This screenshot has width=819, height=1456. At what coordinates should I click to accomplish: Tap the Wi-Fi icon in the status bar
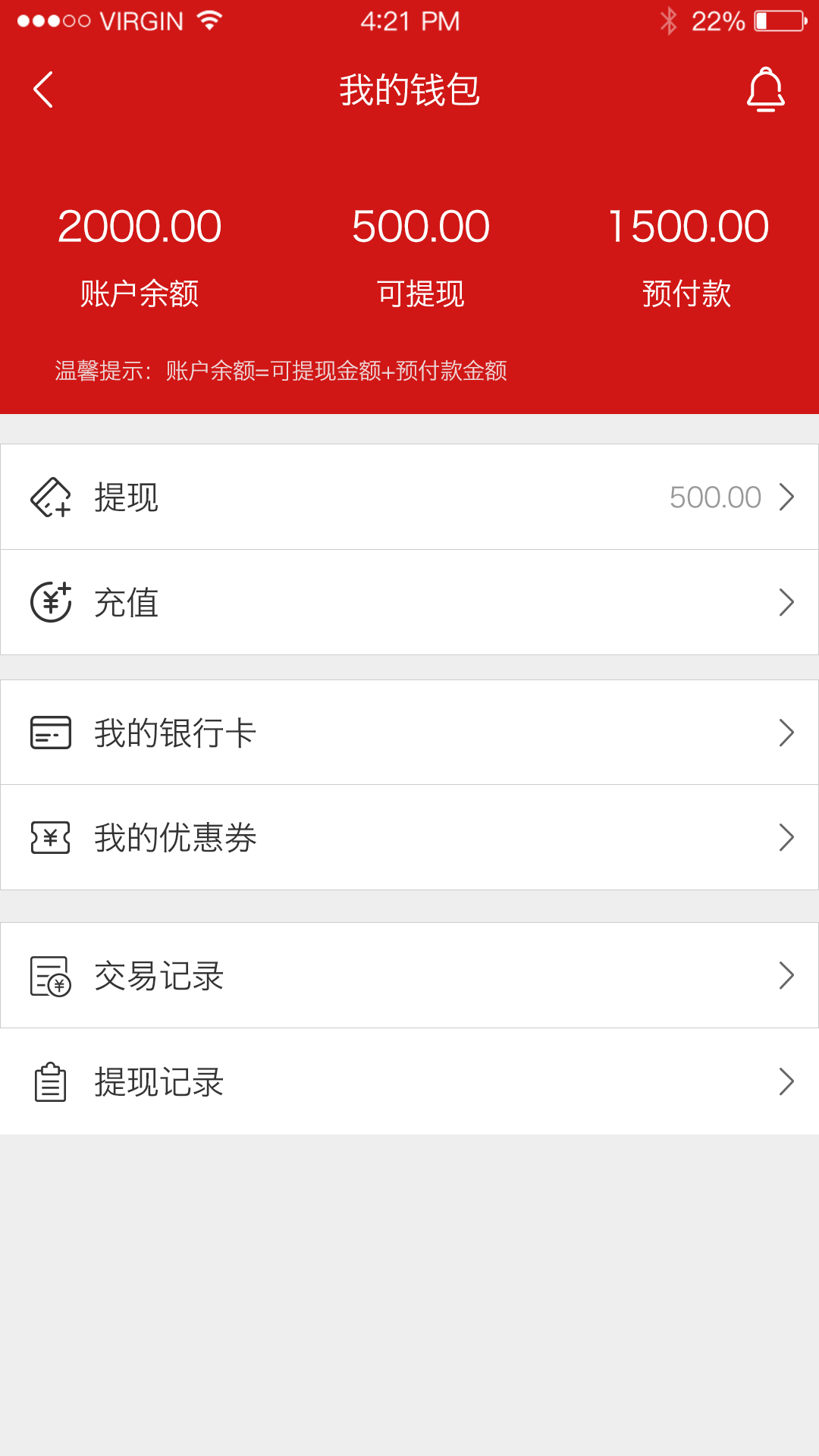tap(206, 20)
